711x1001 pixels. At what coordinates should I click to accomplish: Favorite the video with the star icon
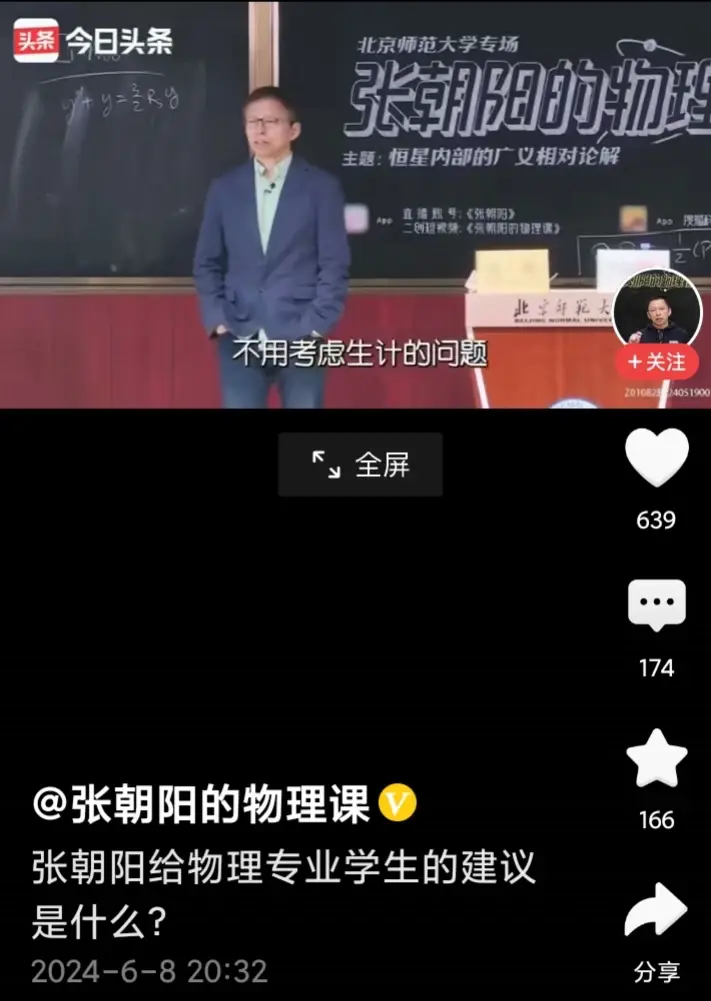[657, 759]
